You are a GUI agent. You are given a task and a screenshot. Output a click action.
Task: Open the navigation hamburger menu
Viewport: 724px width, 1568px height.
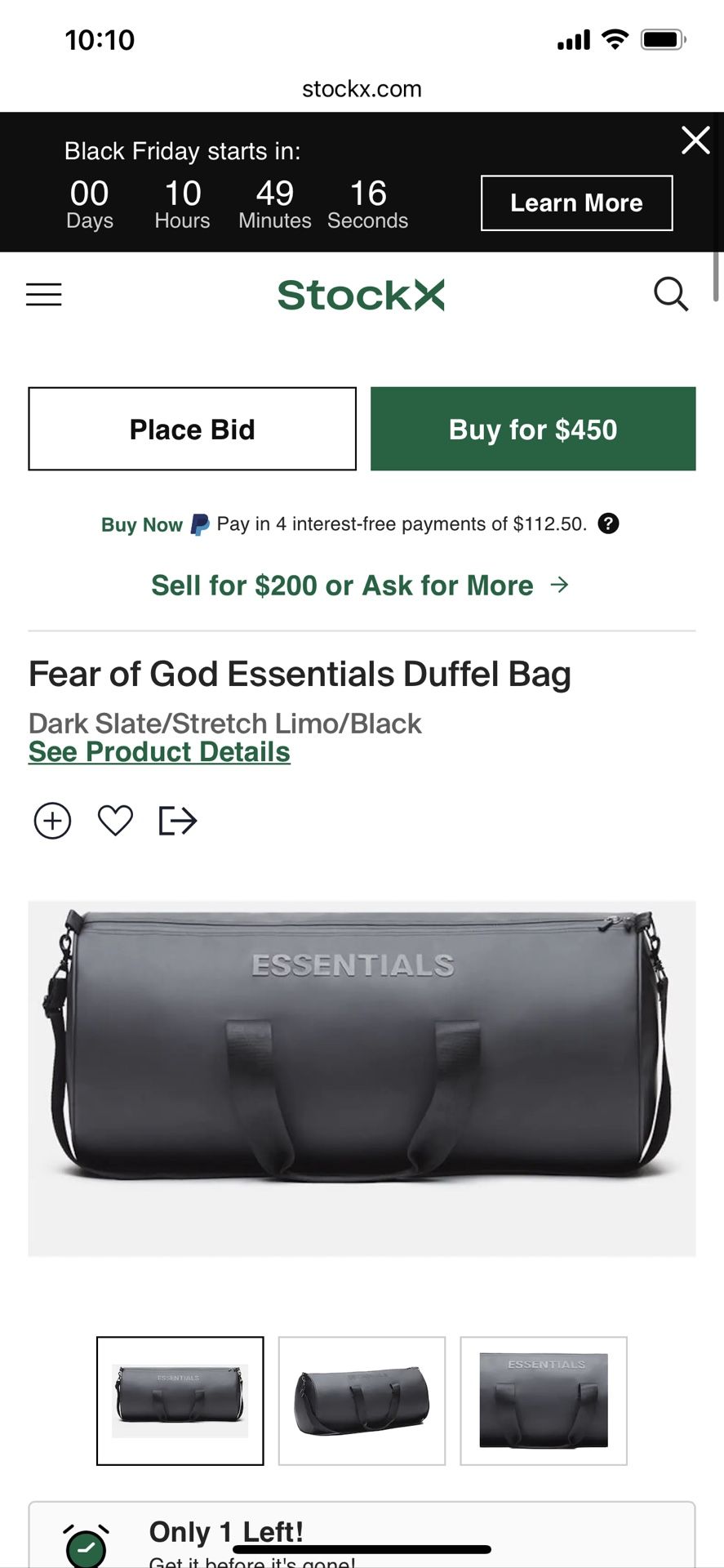point(43,294)
